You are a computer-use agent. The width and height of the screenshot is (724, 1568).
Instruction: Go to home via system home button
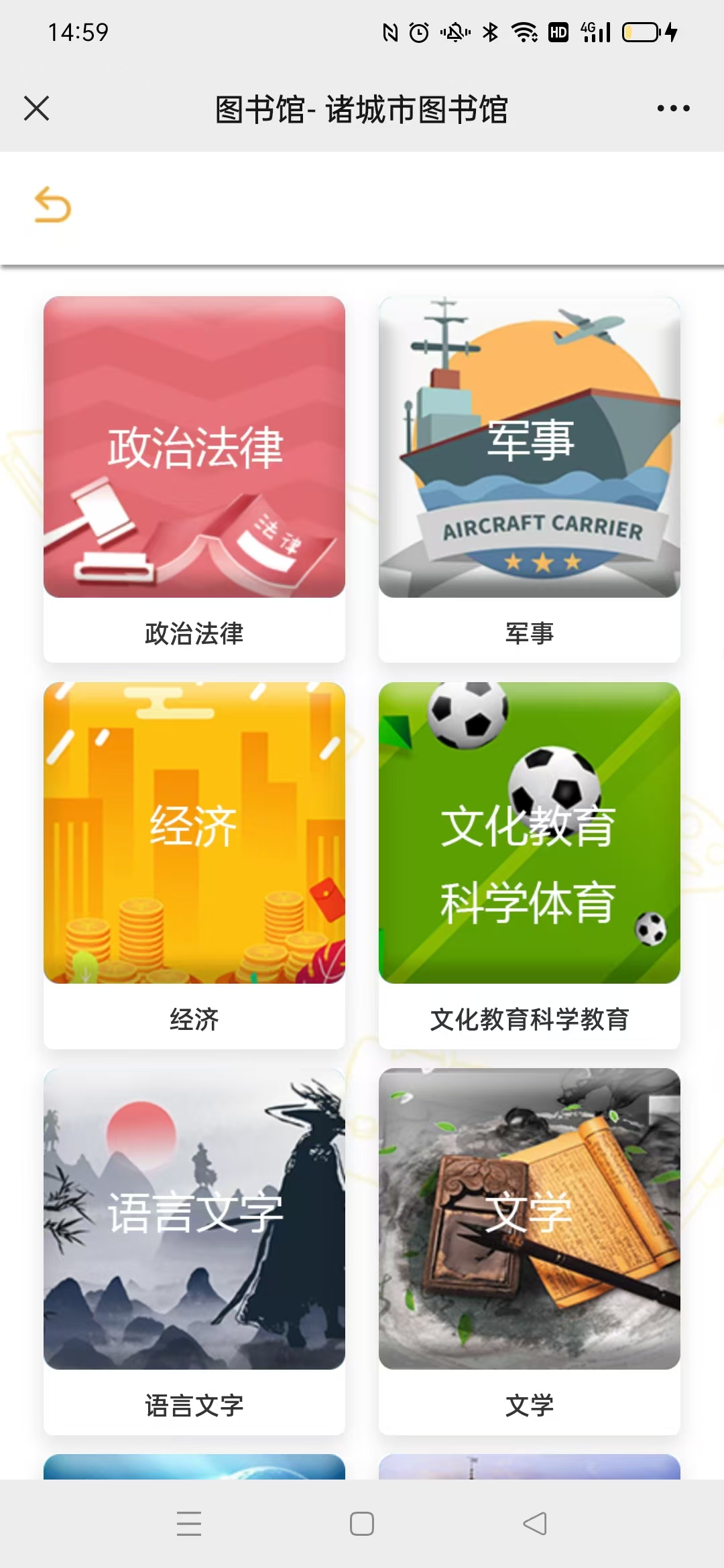362,1524
